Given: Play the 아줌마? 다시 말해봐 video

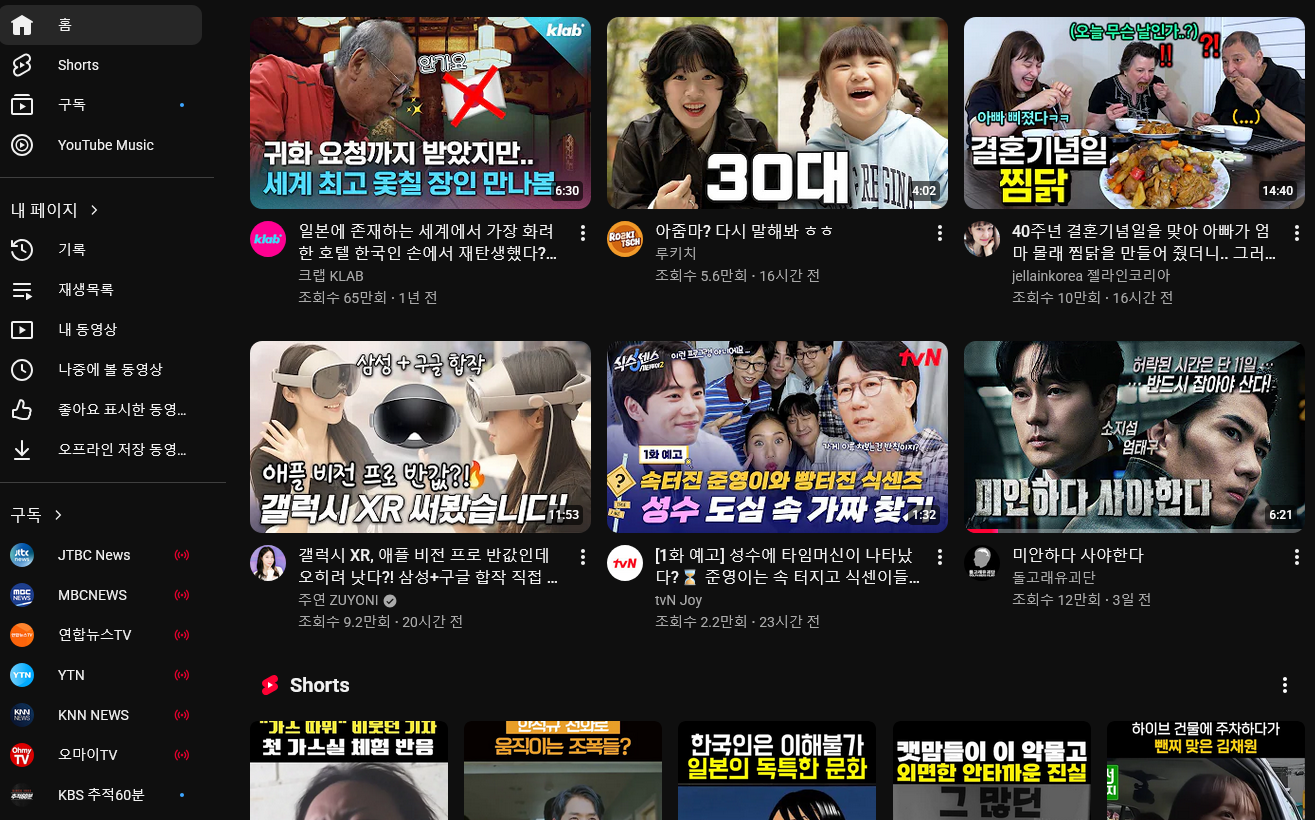Looking at the screenshot, I should pyautogui.click(x=777, y=113).
